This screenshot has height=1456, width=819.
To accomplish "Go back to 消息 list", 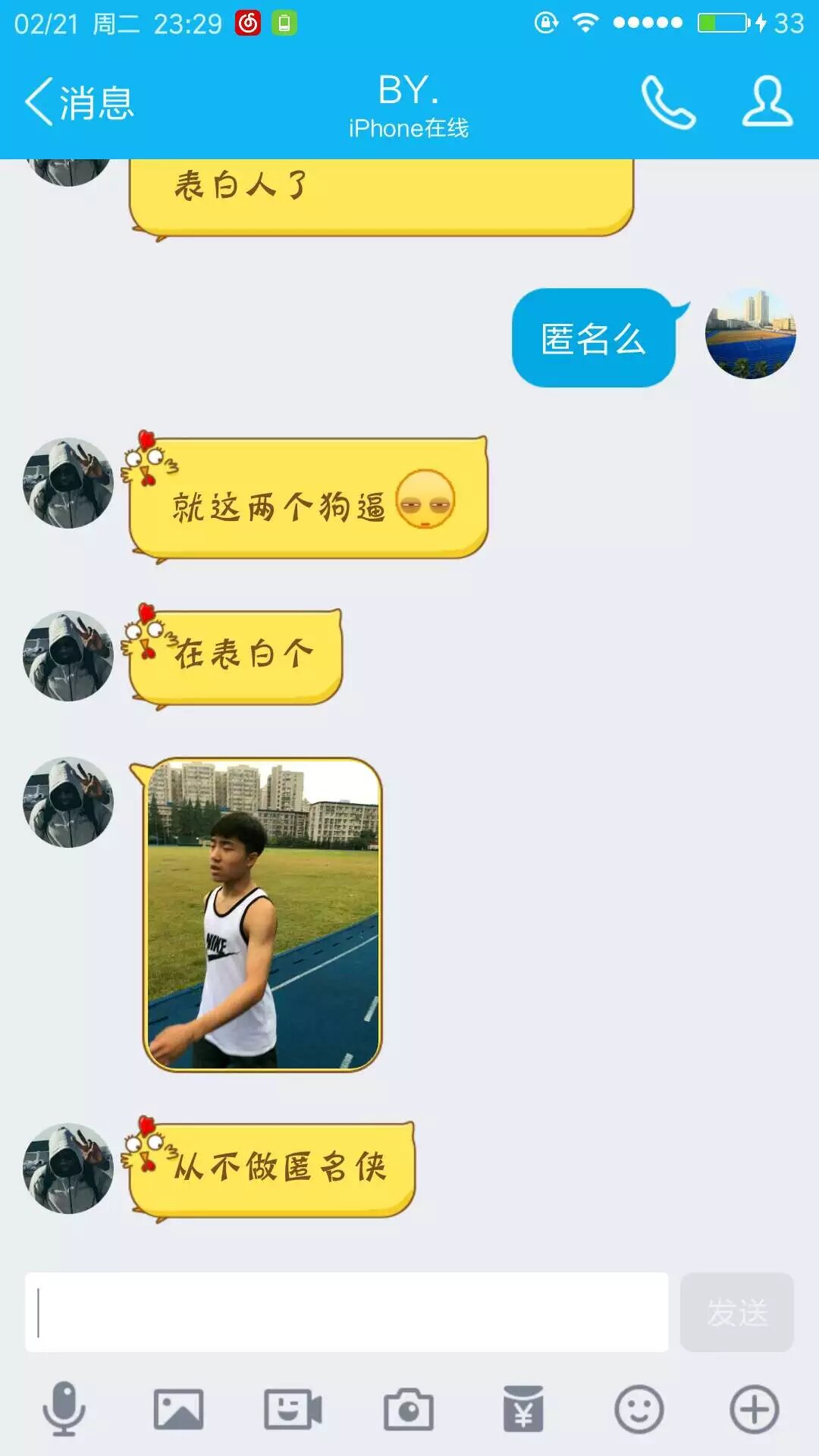I will click(x=79, y=102).
